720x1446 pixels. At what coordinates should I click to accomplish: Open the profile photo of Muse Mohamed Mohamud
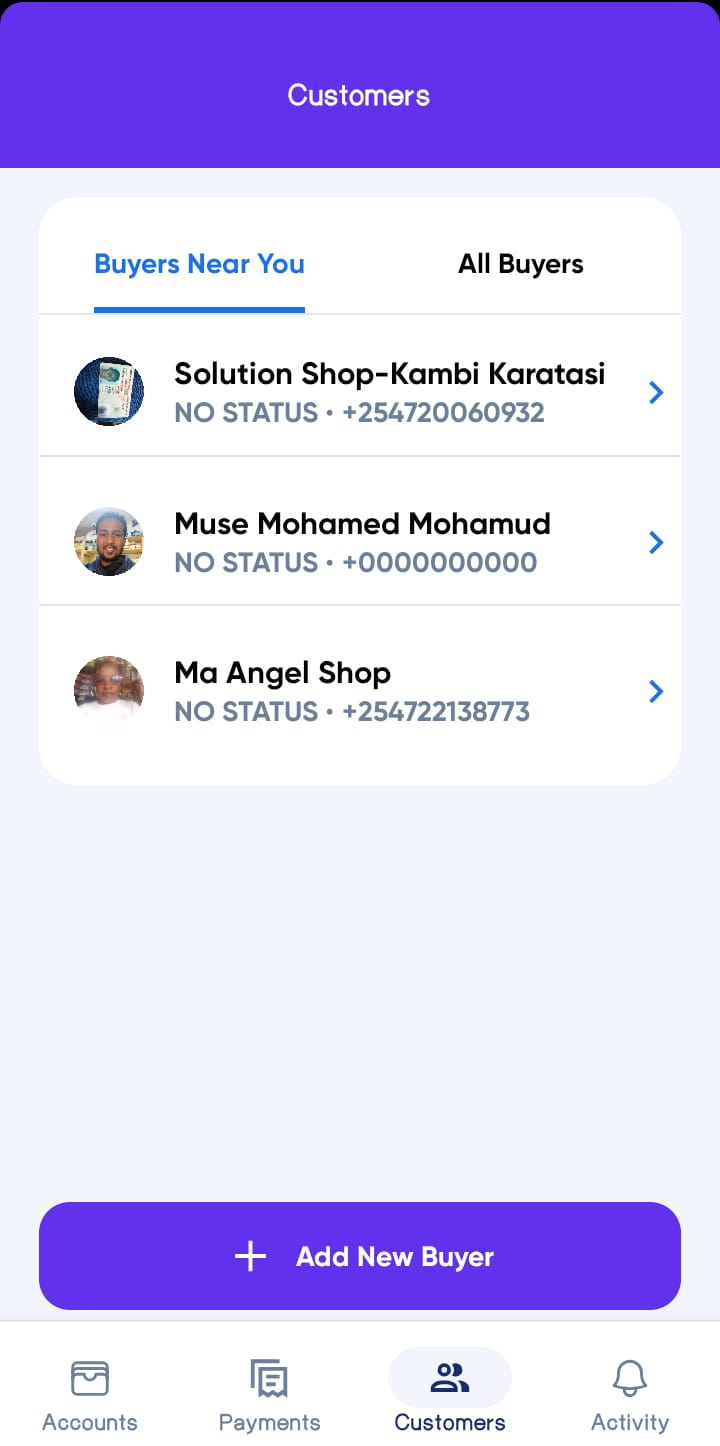(109, 541)
